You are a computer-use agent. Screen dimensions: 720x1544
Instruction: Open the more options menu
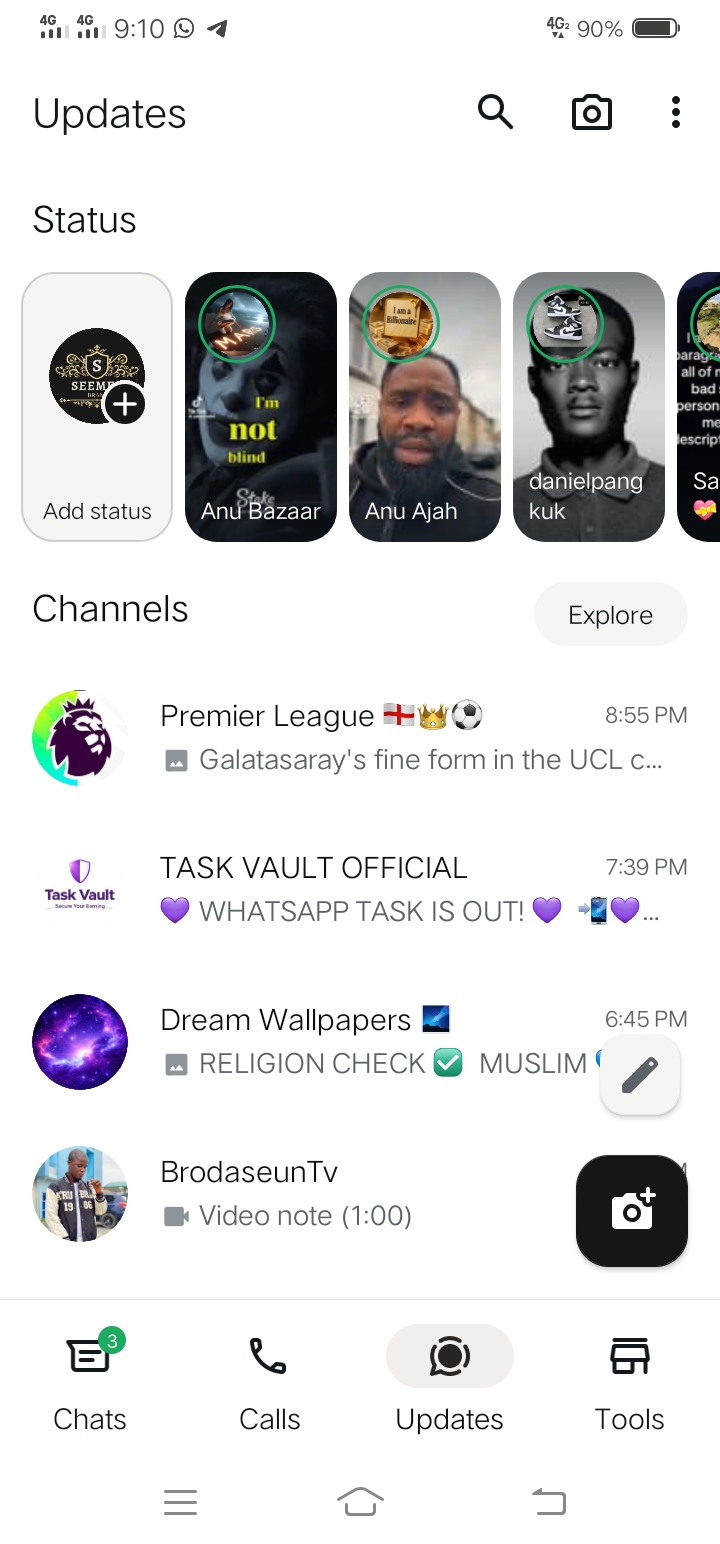676,113
